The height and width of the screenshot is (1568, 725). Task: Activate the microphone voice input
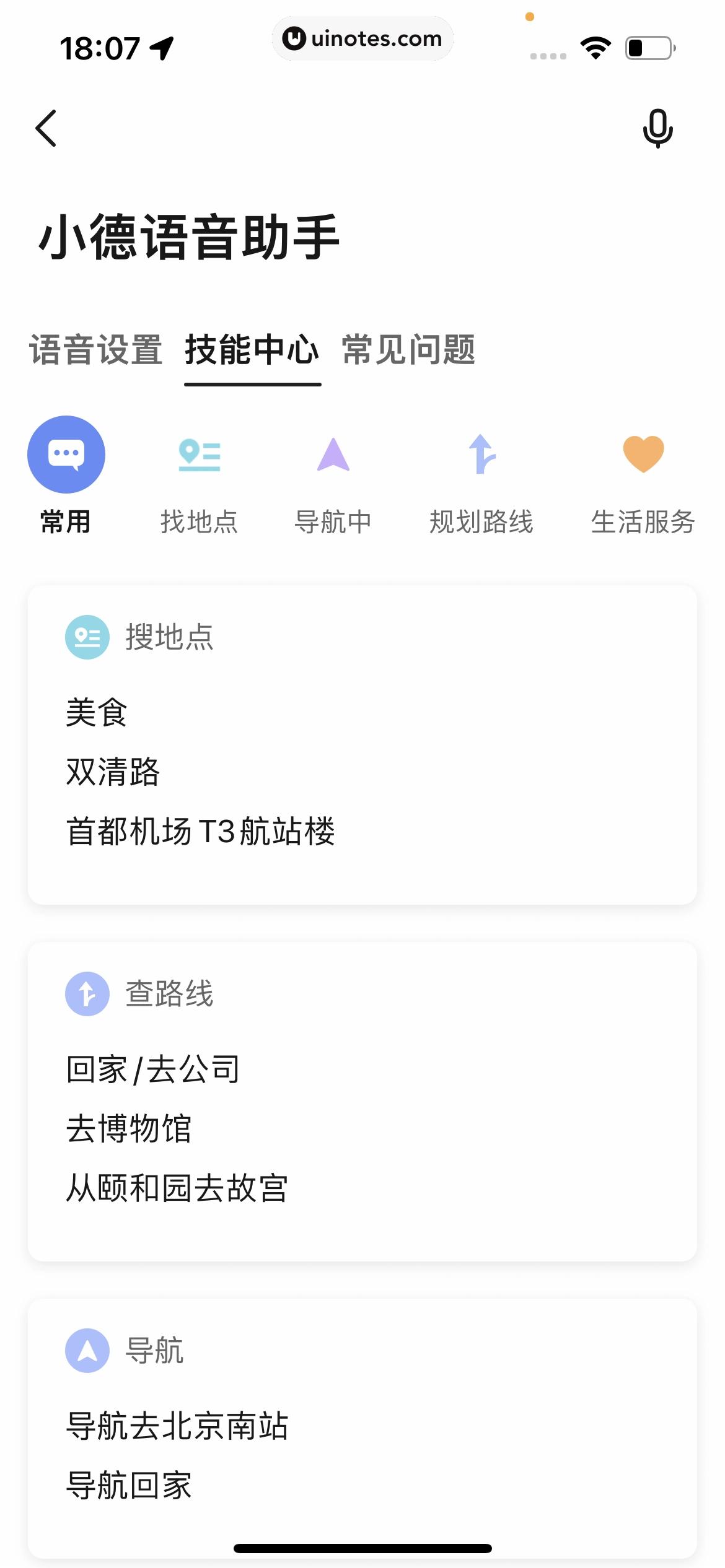pos(657,128)
